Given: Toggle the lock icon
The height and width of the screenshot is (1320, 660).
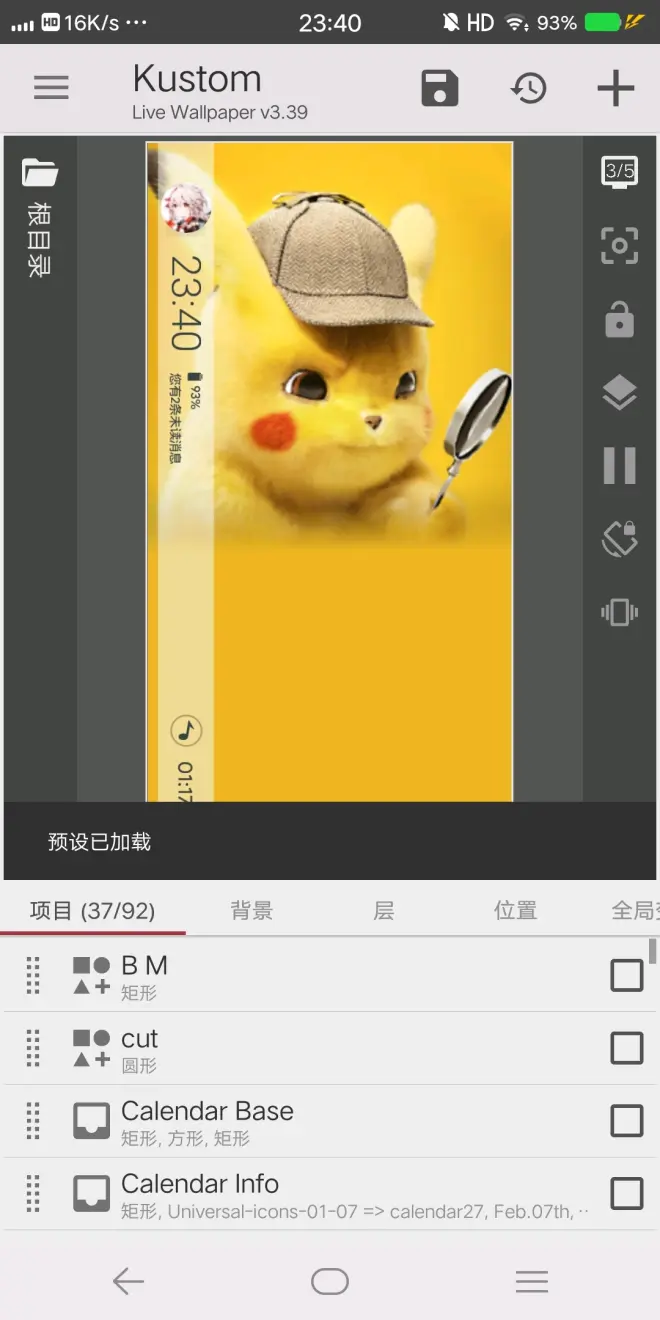Looking at the screenshot, I should pyautogui.click(x=619, y=320).
